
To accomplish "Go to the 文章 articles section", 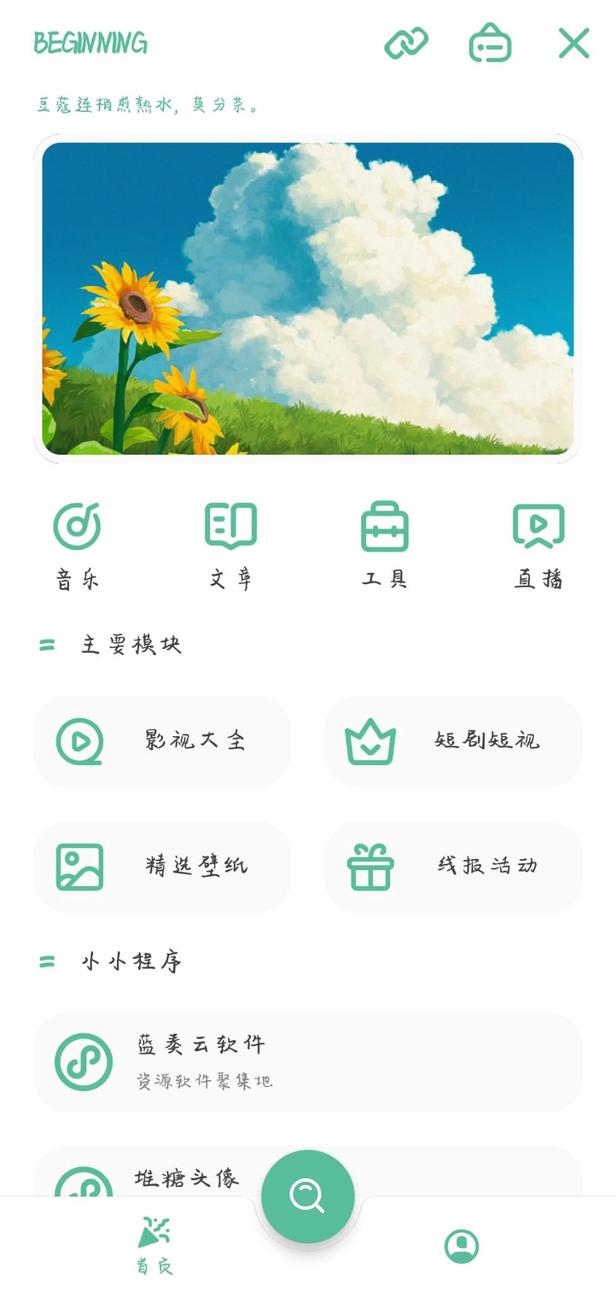I will pyautogui.click(x=231, y=546).
